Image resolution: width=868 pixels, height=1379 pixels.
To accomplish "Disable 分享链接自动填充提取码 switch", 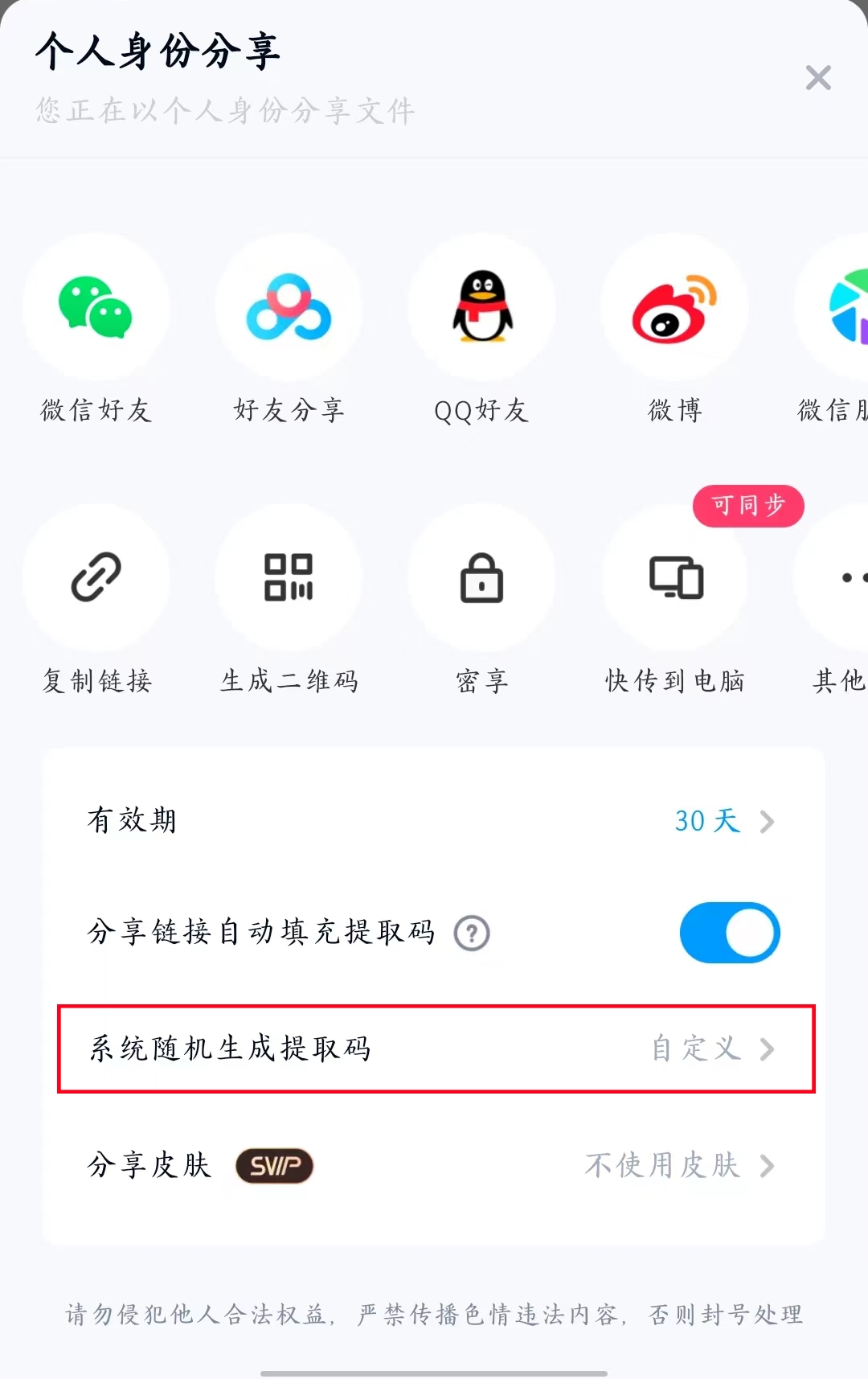I will pos(730,933).
